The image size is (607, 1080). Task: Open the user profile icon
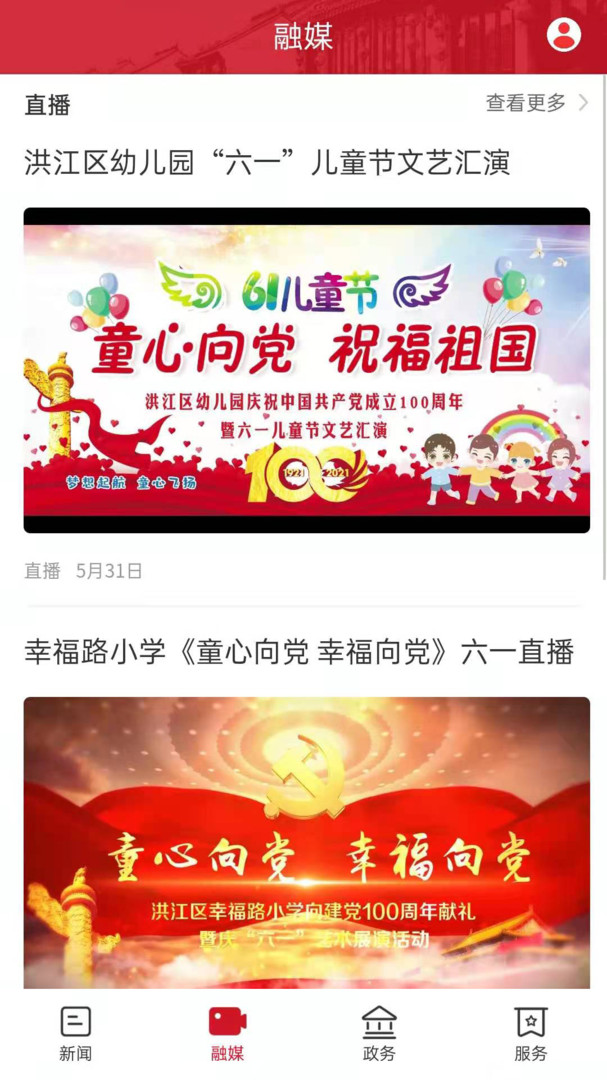pos(564,35)
